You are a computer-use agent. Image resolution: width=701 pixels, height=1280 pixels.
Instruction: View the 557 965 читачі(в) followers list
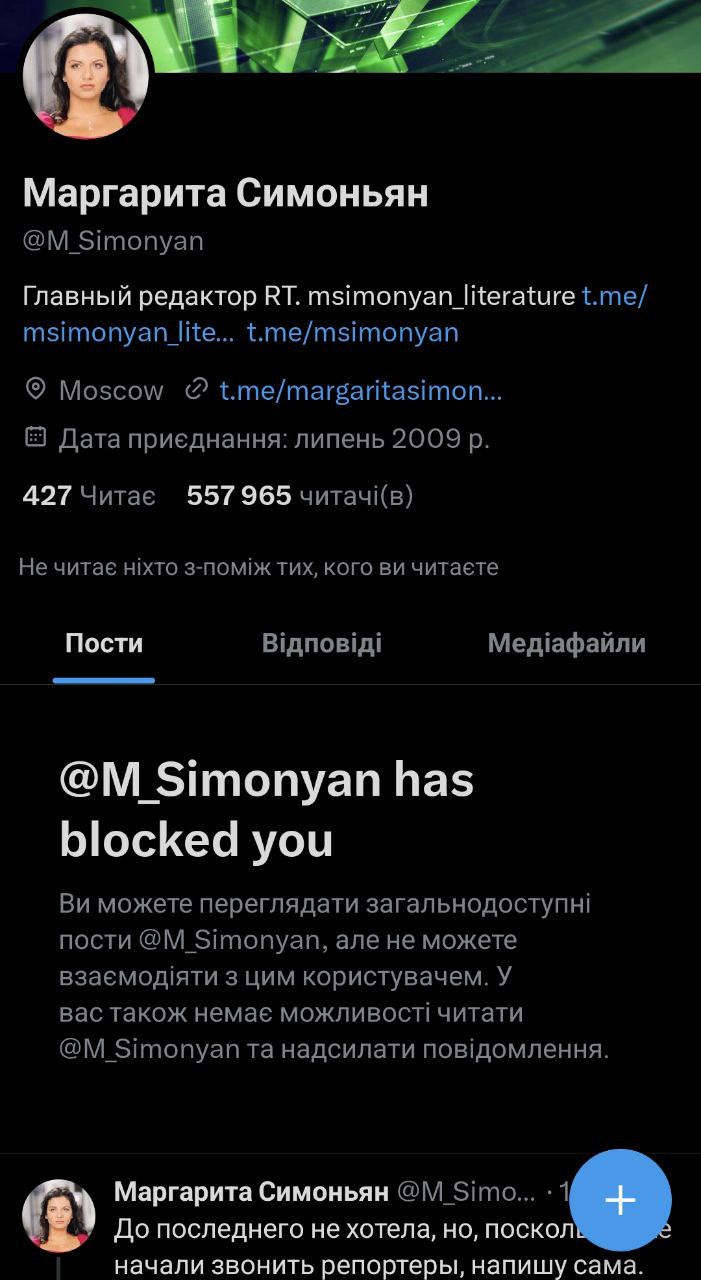(299, 495)
